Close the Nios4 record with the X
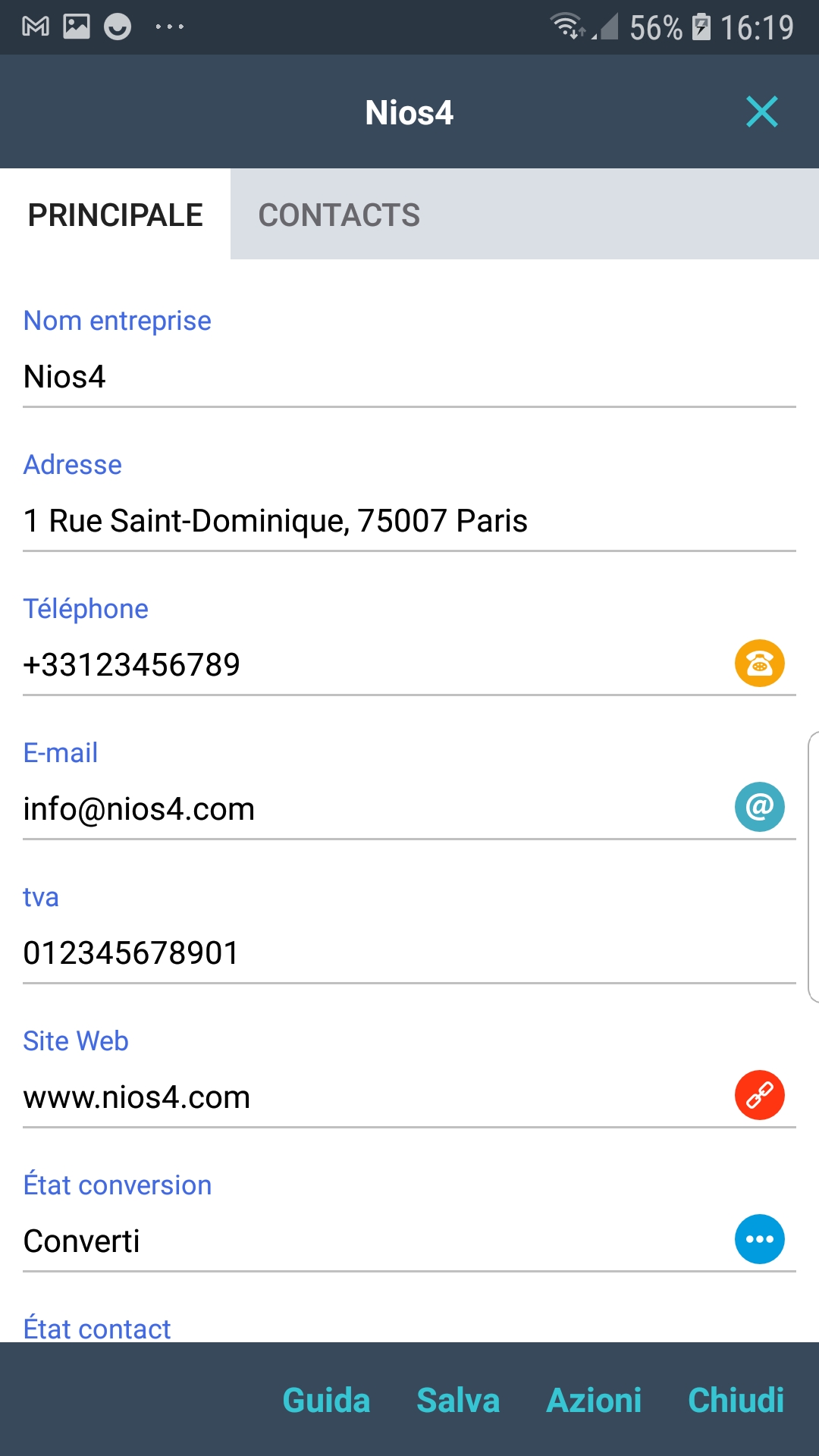Viewport: 819px width, 1456px height. click(761, 112)
